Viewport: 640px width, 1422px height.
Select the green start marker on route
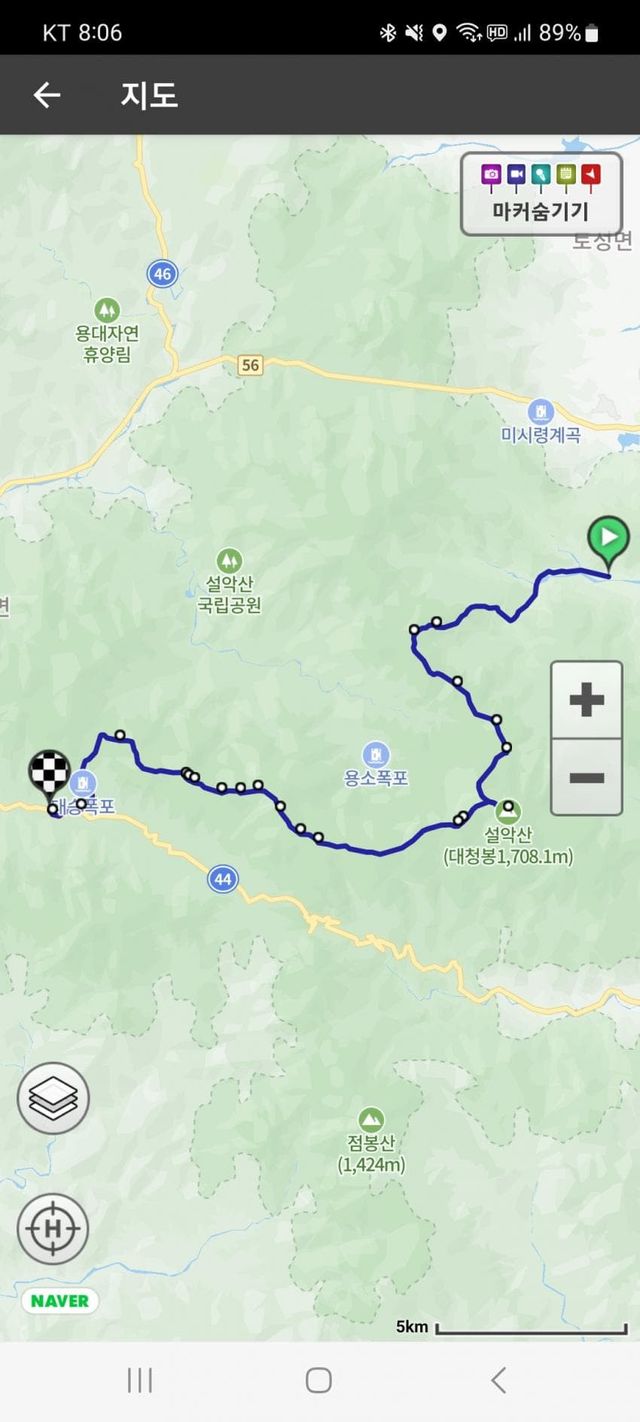609,540
